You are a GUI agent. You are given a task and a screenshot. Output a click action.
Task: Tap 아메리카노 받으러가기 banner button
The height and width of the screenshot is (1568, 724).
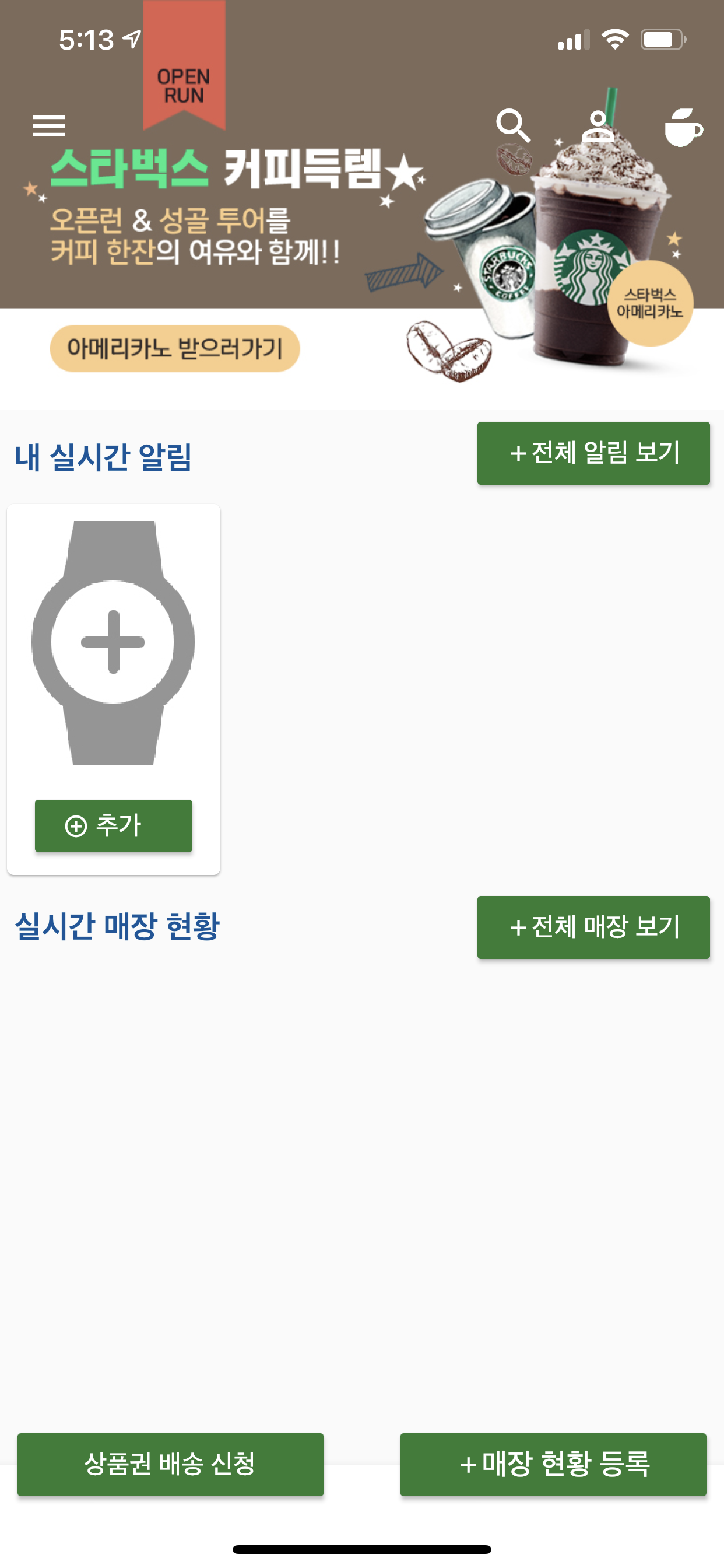click(x=175, y=349)
